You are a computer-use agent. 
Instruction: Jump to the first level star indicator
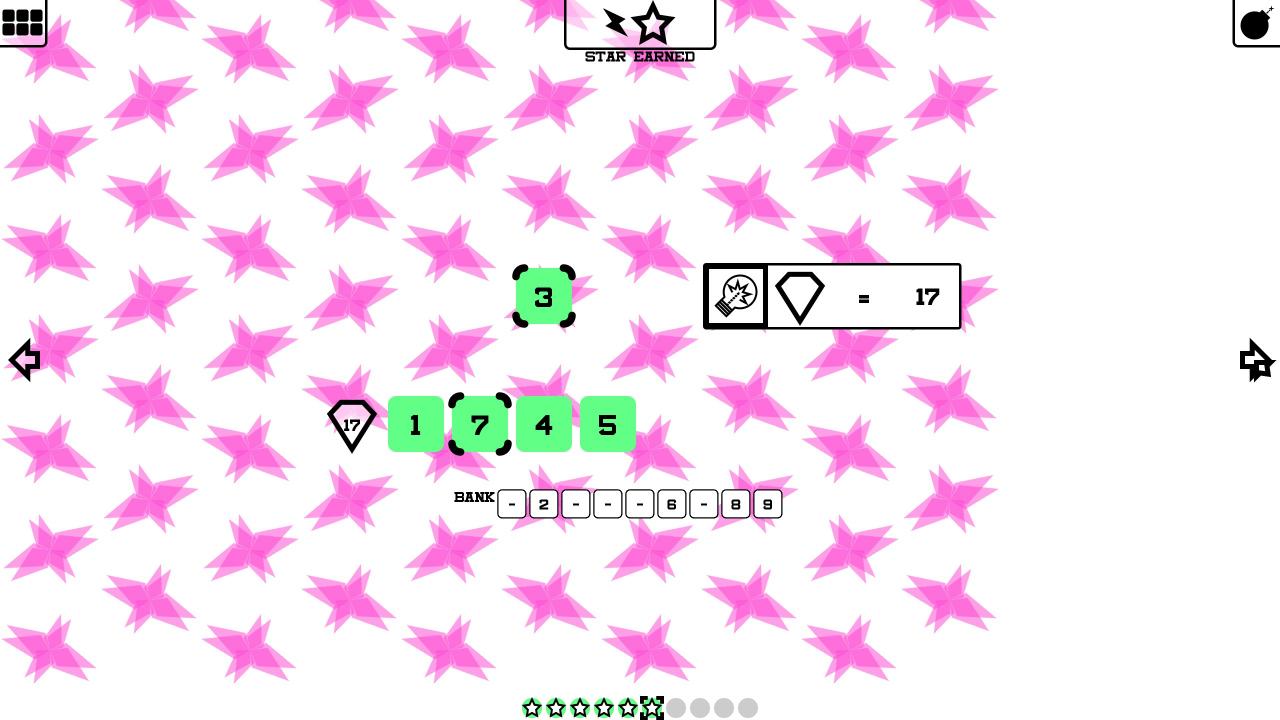pyautogui.click(x=532, y=708)
